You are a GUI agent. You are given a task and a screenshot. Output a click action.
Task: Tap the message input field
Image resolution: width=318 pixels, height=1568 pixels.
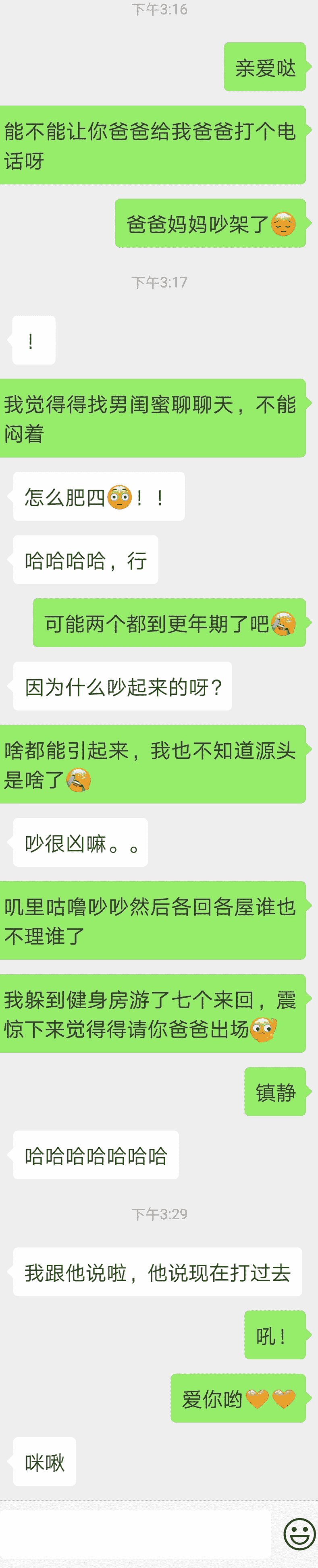(135, 1534)
